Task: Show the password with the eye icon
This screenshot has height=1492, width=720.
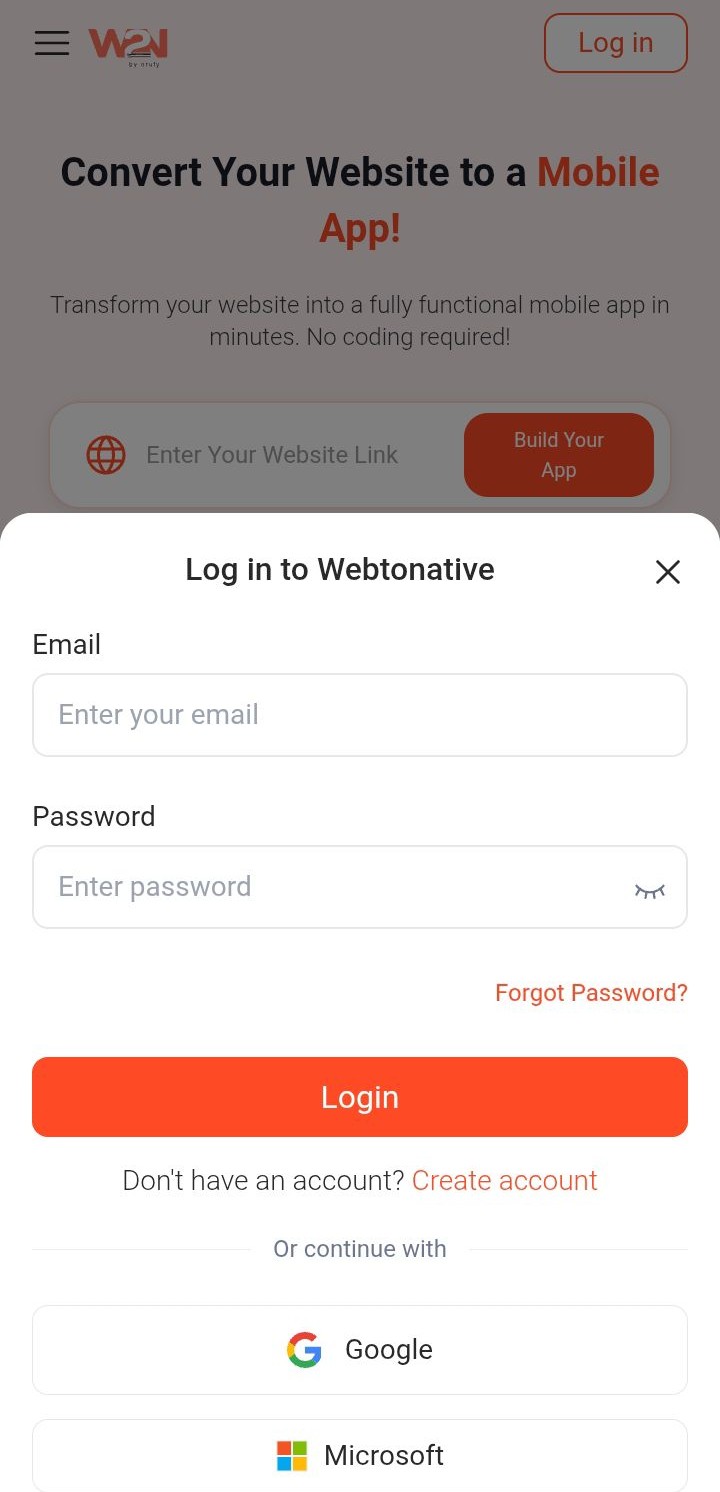Action: click(649, 889)
